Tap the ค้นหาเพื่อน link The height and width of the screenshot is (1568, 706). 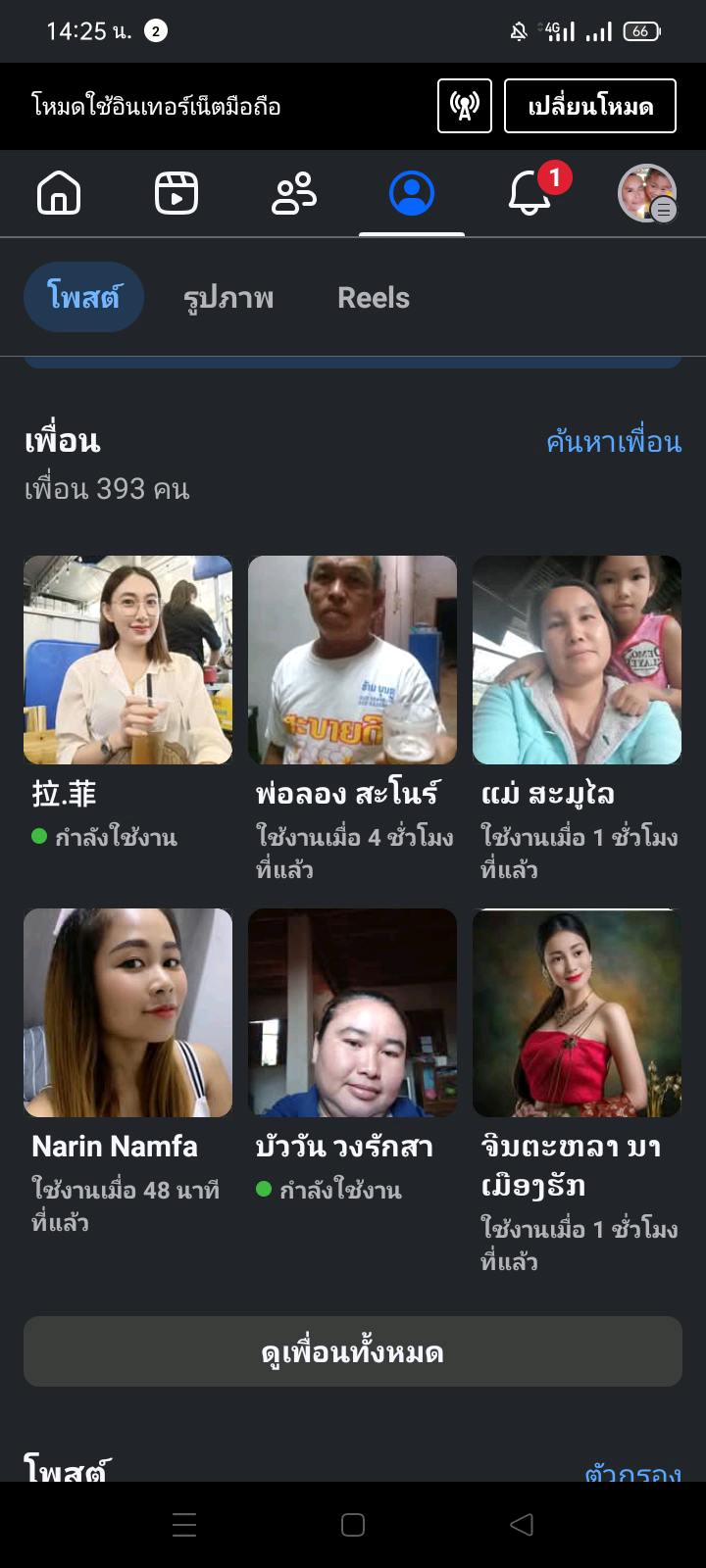coord(613,442)
